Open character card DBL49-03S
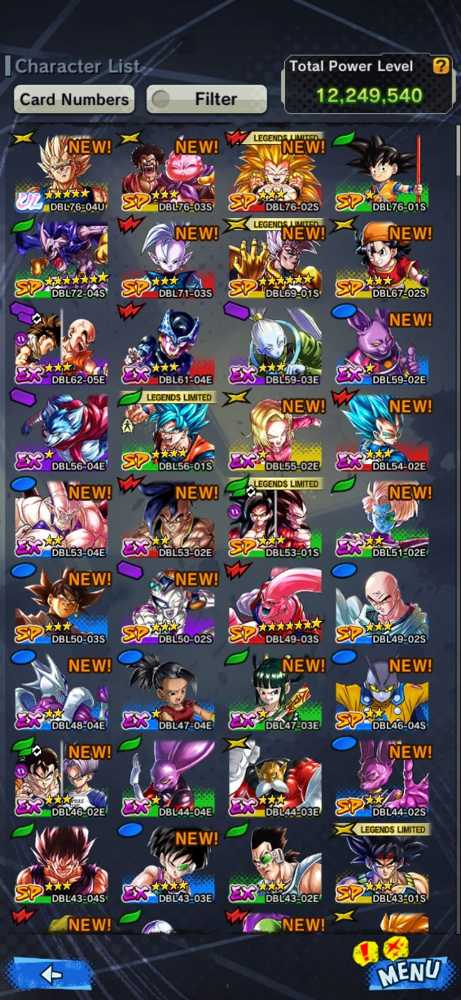 pyautogui.click(x=275, y=605)
